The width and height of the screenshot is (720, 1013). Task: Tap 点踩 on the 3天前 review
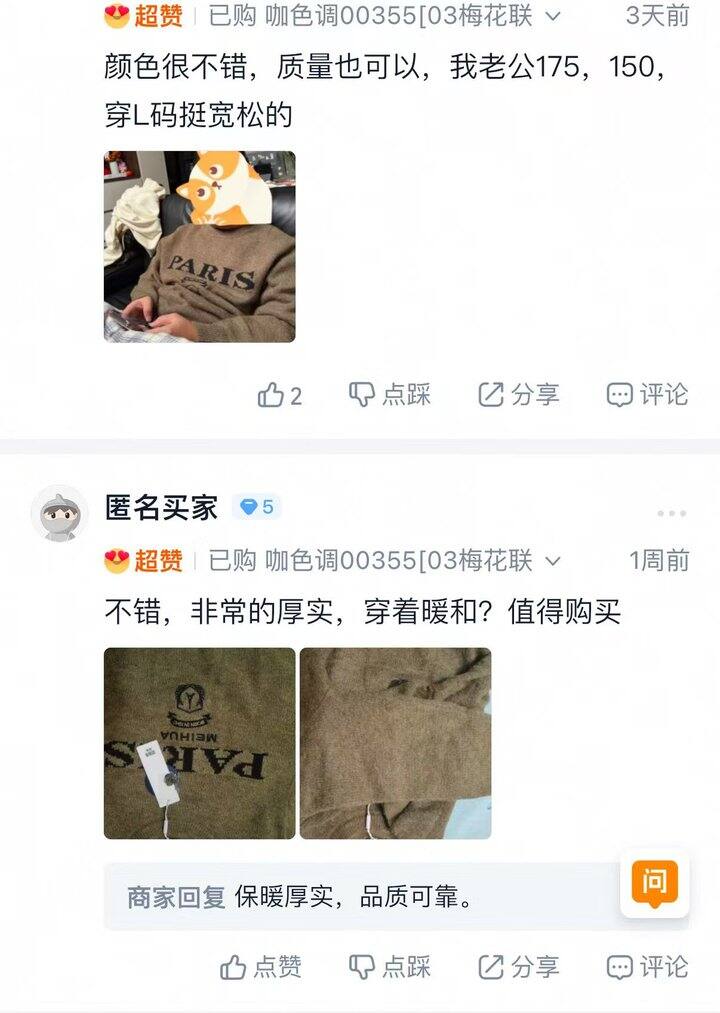[390, 395]
